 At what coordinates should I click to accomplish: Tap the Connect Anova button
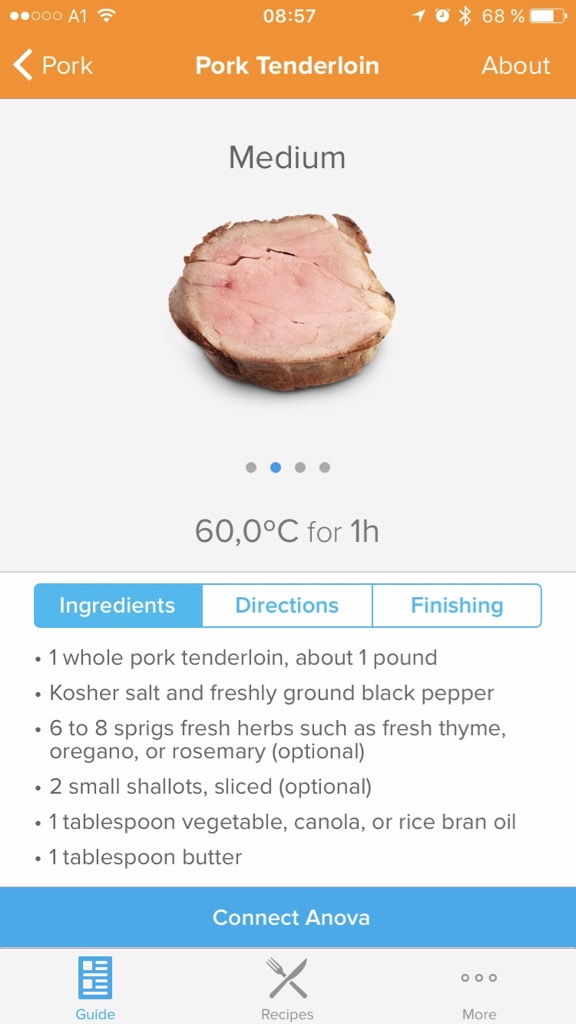pos(288,917)
